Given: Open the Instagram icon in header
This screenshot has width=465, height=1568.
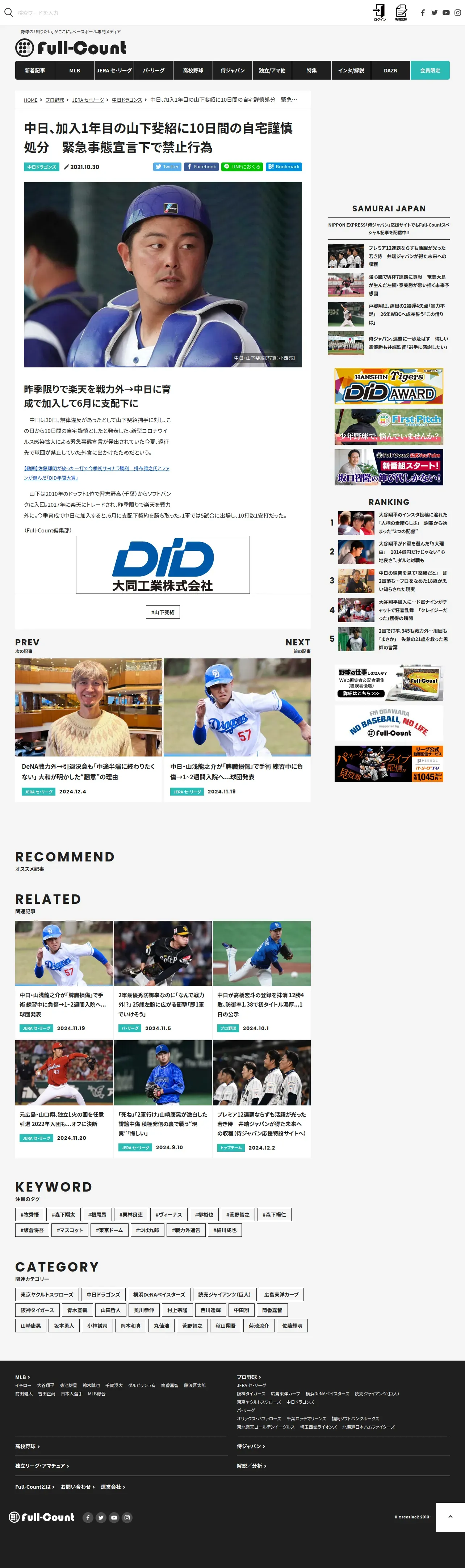Looking at the screenshot, I should (x=458, y=13).
